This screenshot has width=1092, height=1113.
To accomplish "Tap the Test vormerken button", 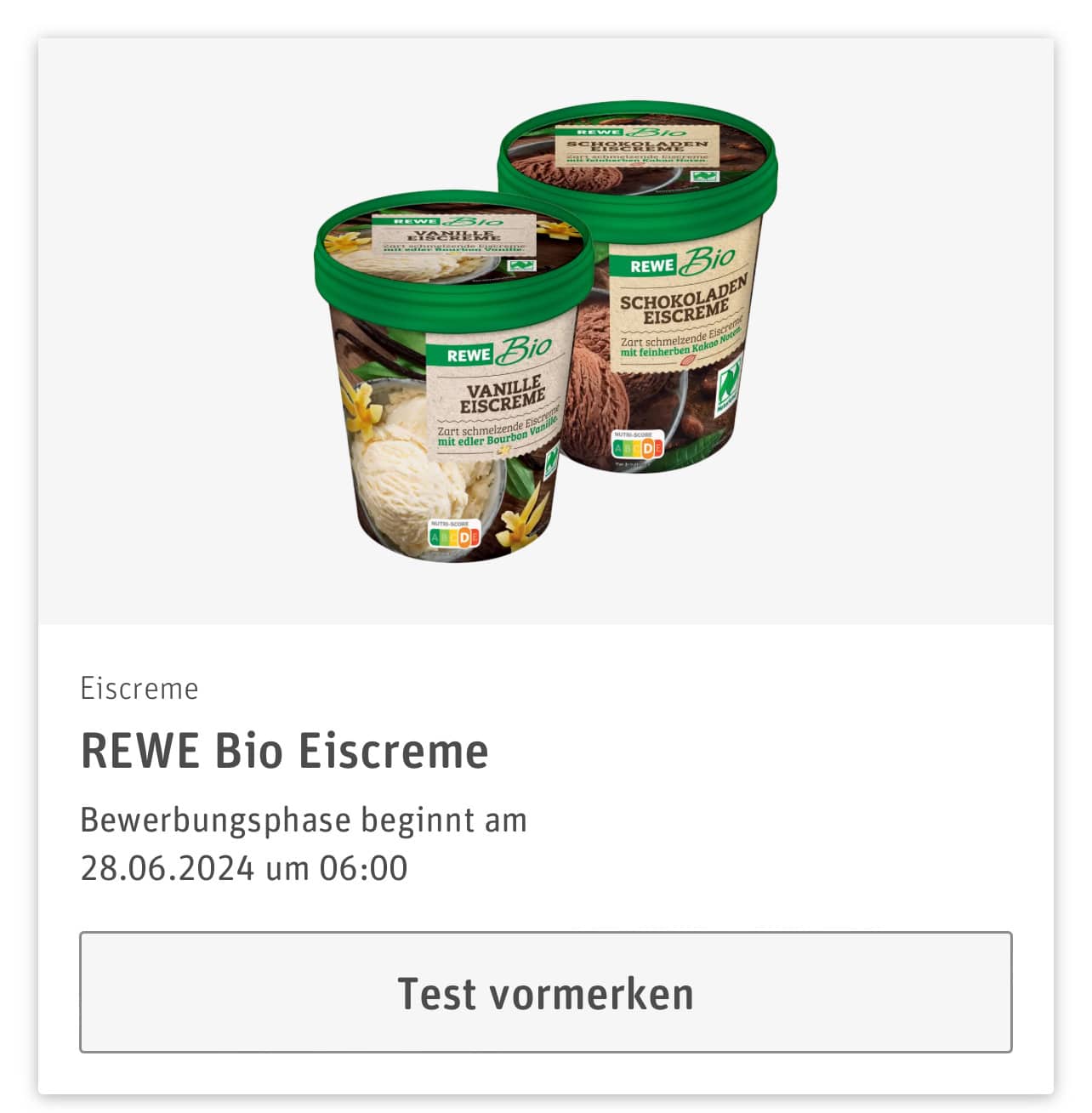I will pyautogui.click(x=545, y=992).
